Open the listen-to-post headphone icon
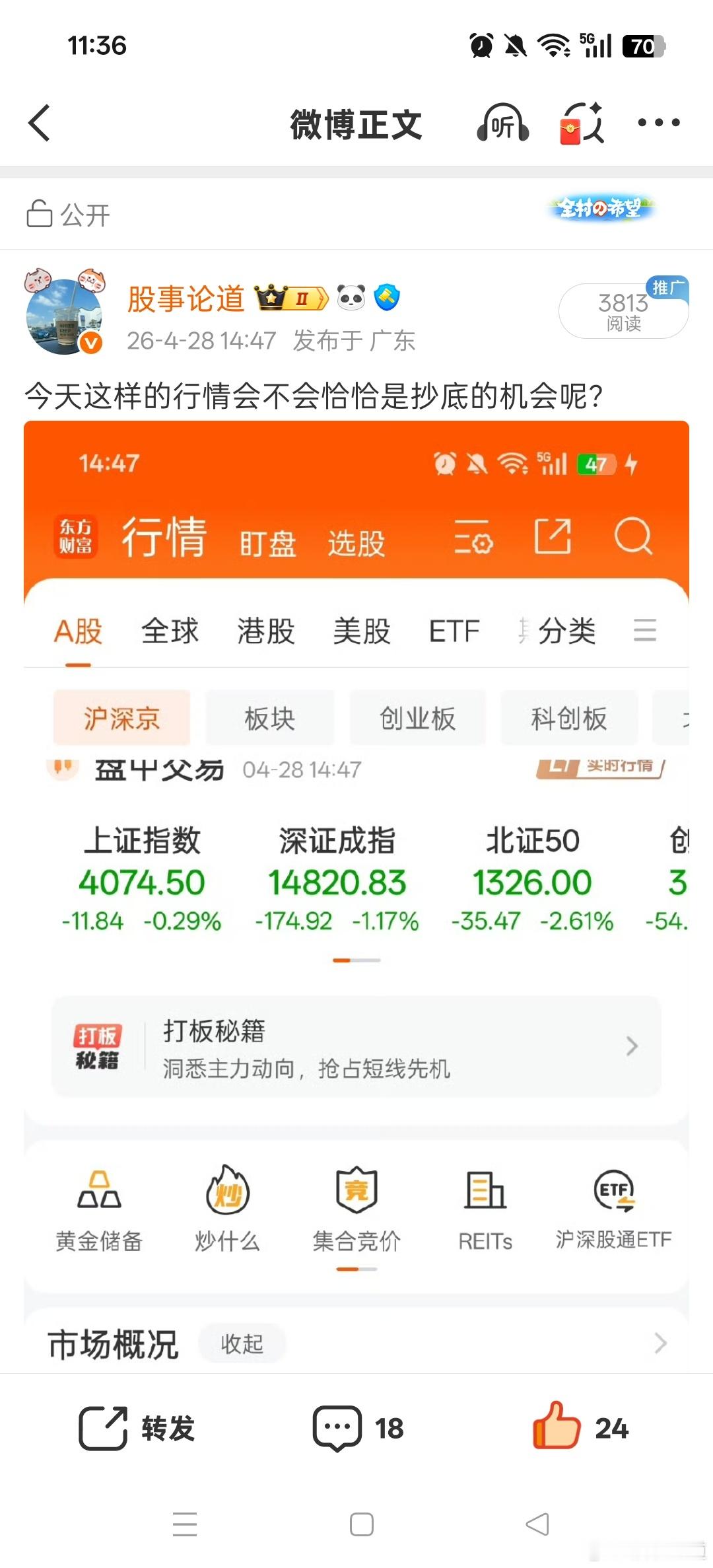Screen dimensions: 713x1568 pos(503,124)
